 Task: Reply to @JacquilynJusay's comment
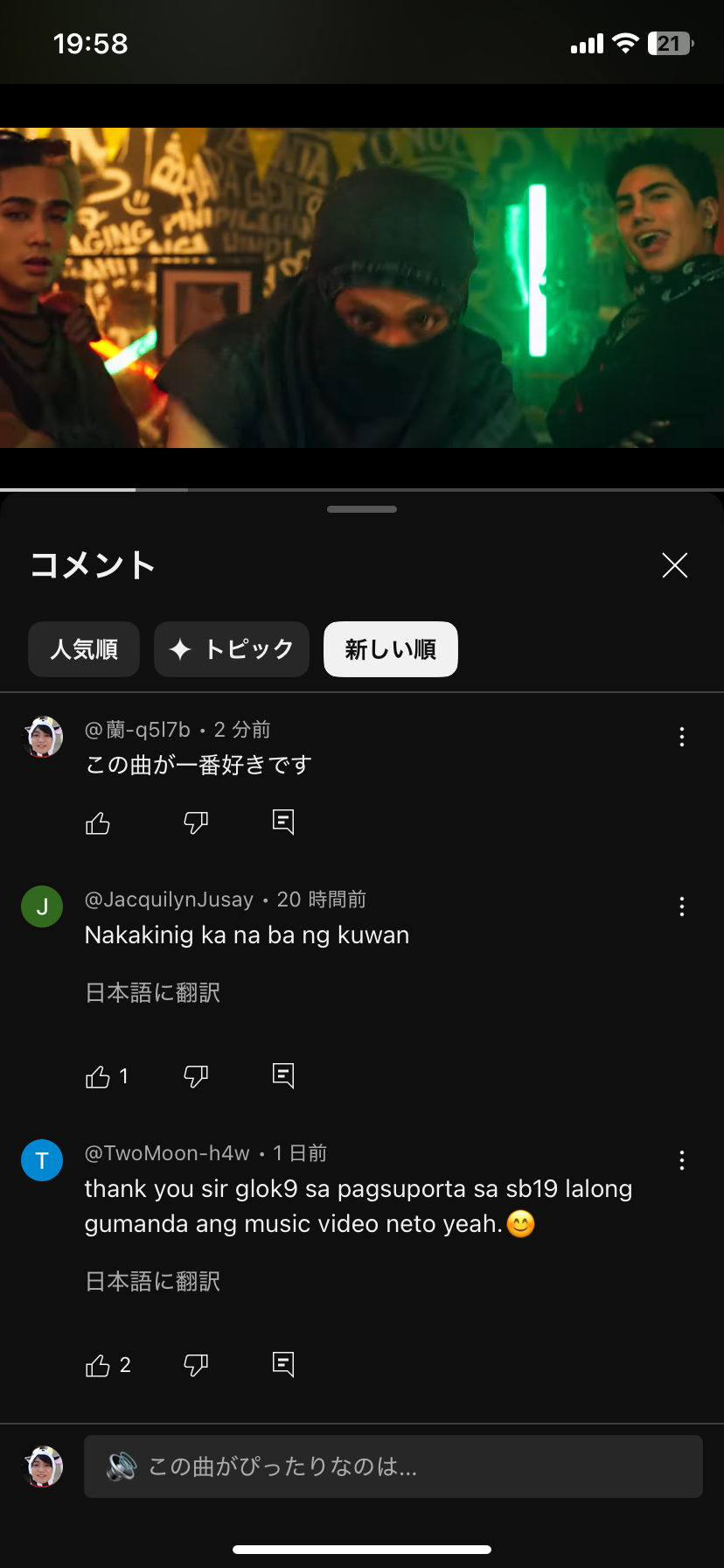[283, 1076]
